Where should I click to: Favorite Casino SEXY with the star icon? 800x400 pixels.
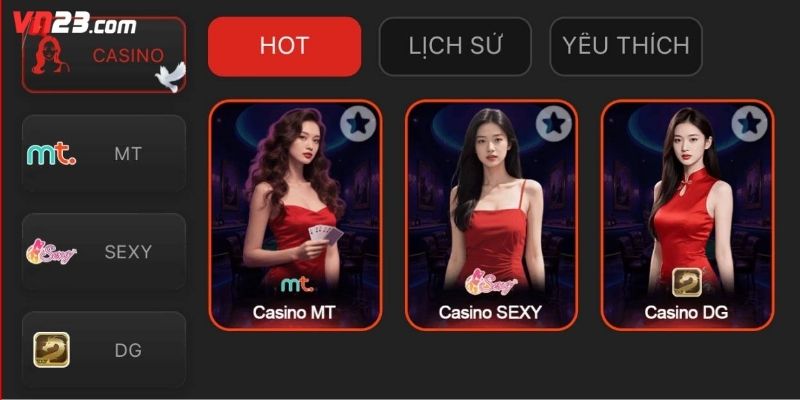552,124
